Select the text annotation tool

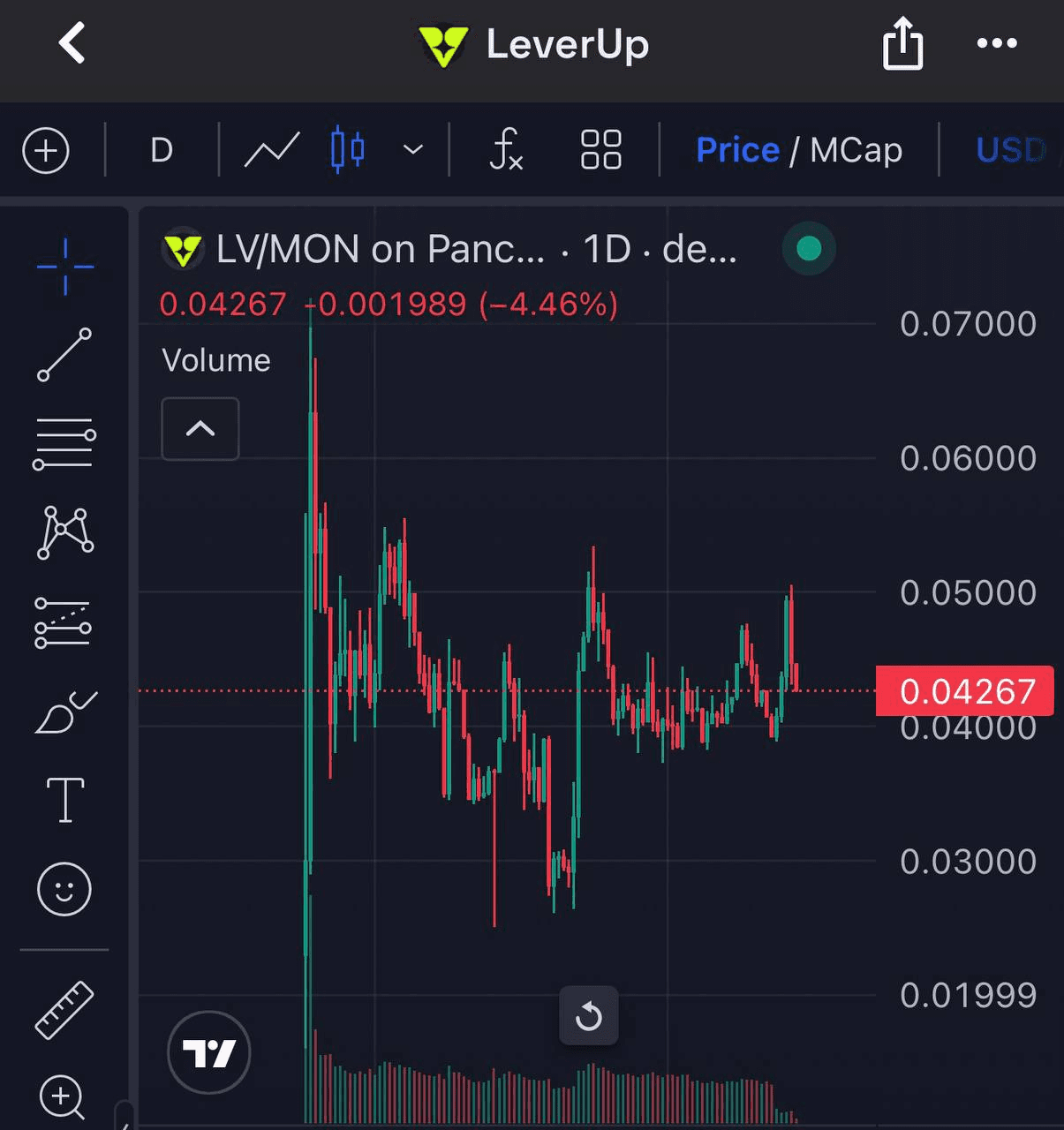[64, 800]
